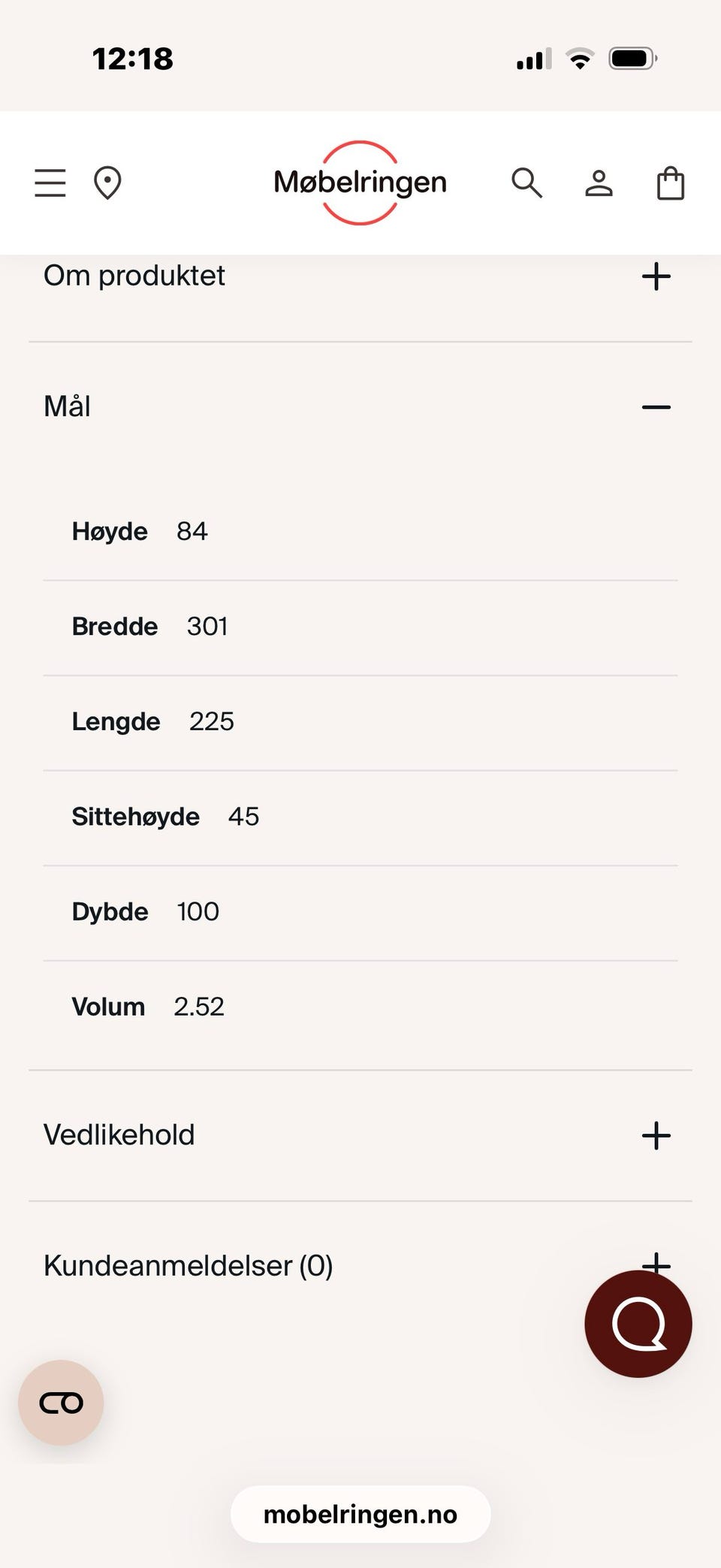The width and height of the screenshot is (721, 1568).
Task: Expand the Vedlikehold section
Action: [x=656, y=1135]
